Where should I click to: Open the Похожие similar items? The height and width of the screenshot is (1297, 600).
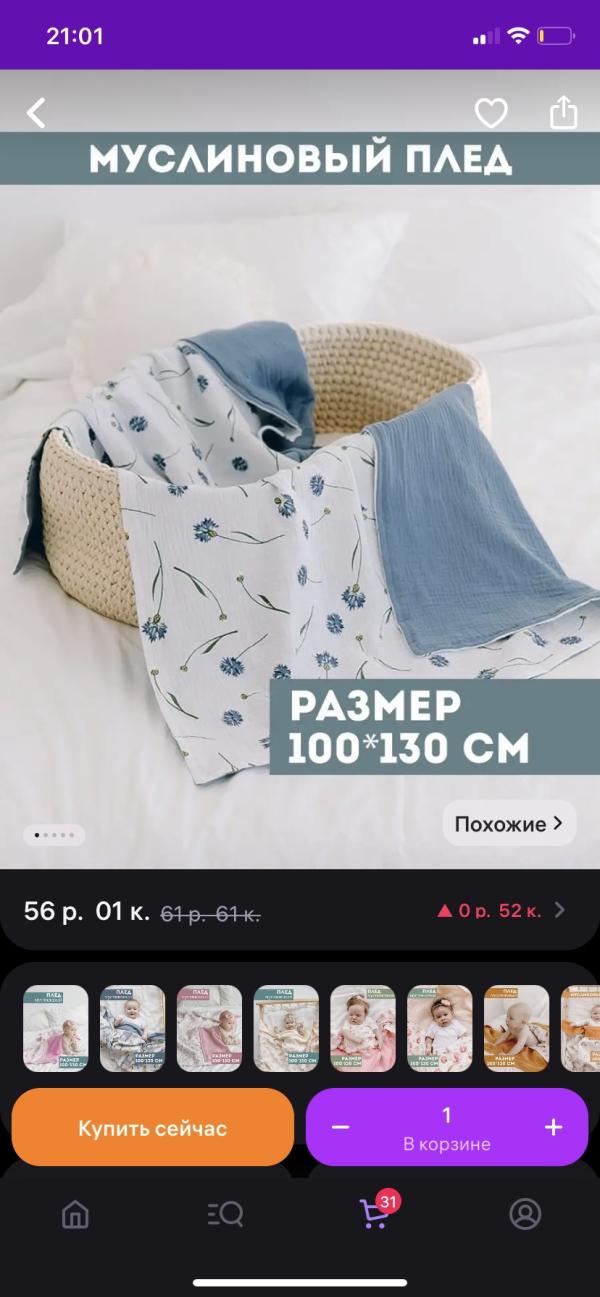(509, 824)
